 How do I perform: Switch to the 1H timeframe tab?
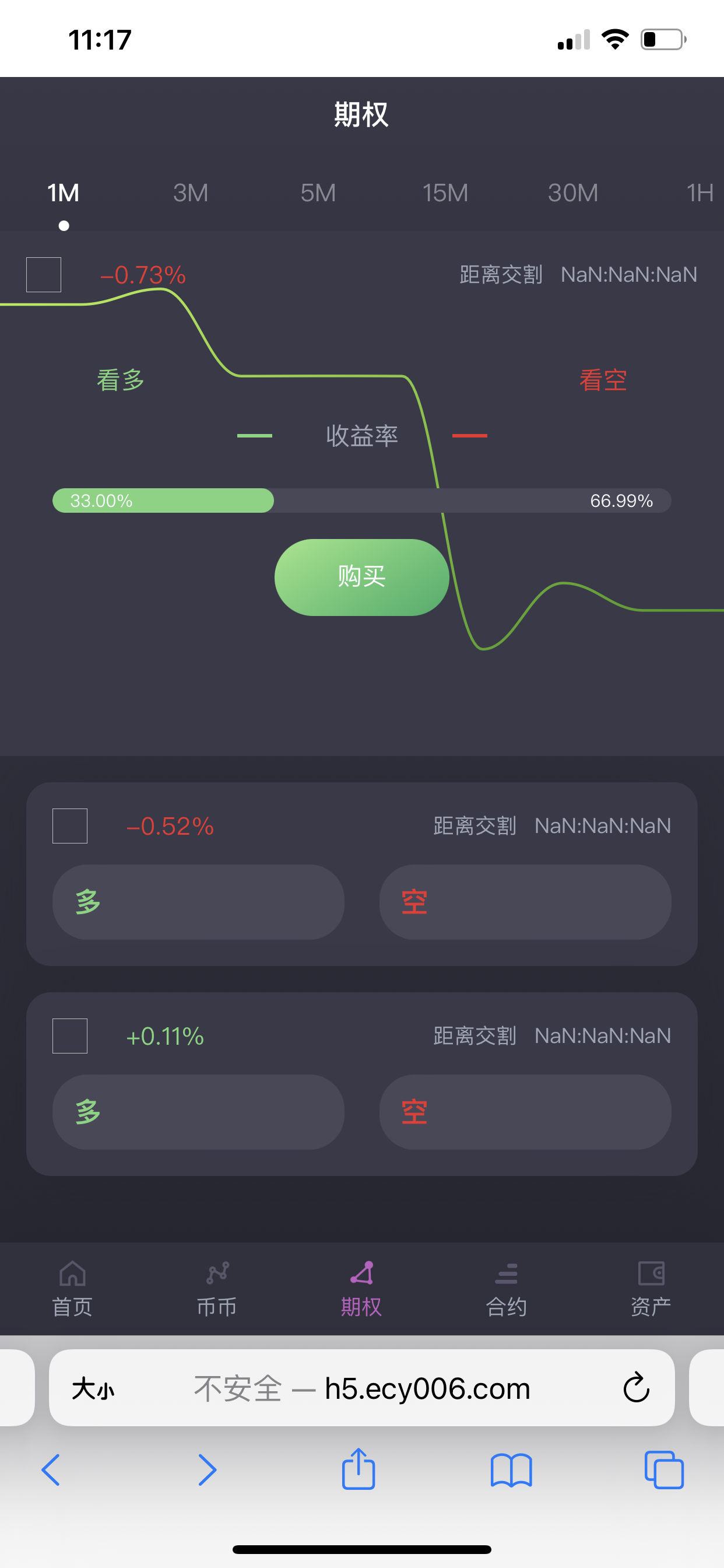700,193
